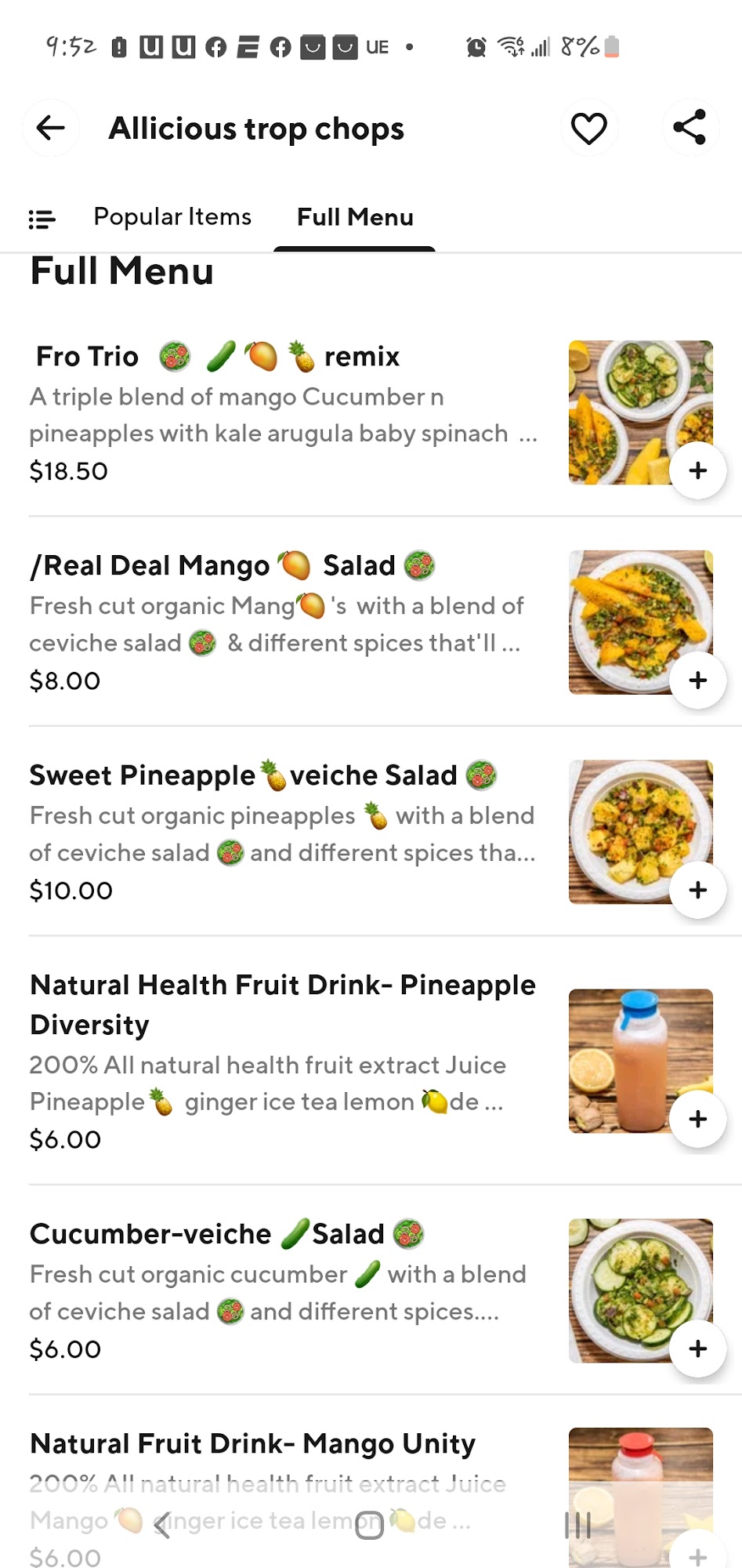Switch to the Popular Items tab
The height and width of the screenshot is (1568, 742).
pos(172,217)
